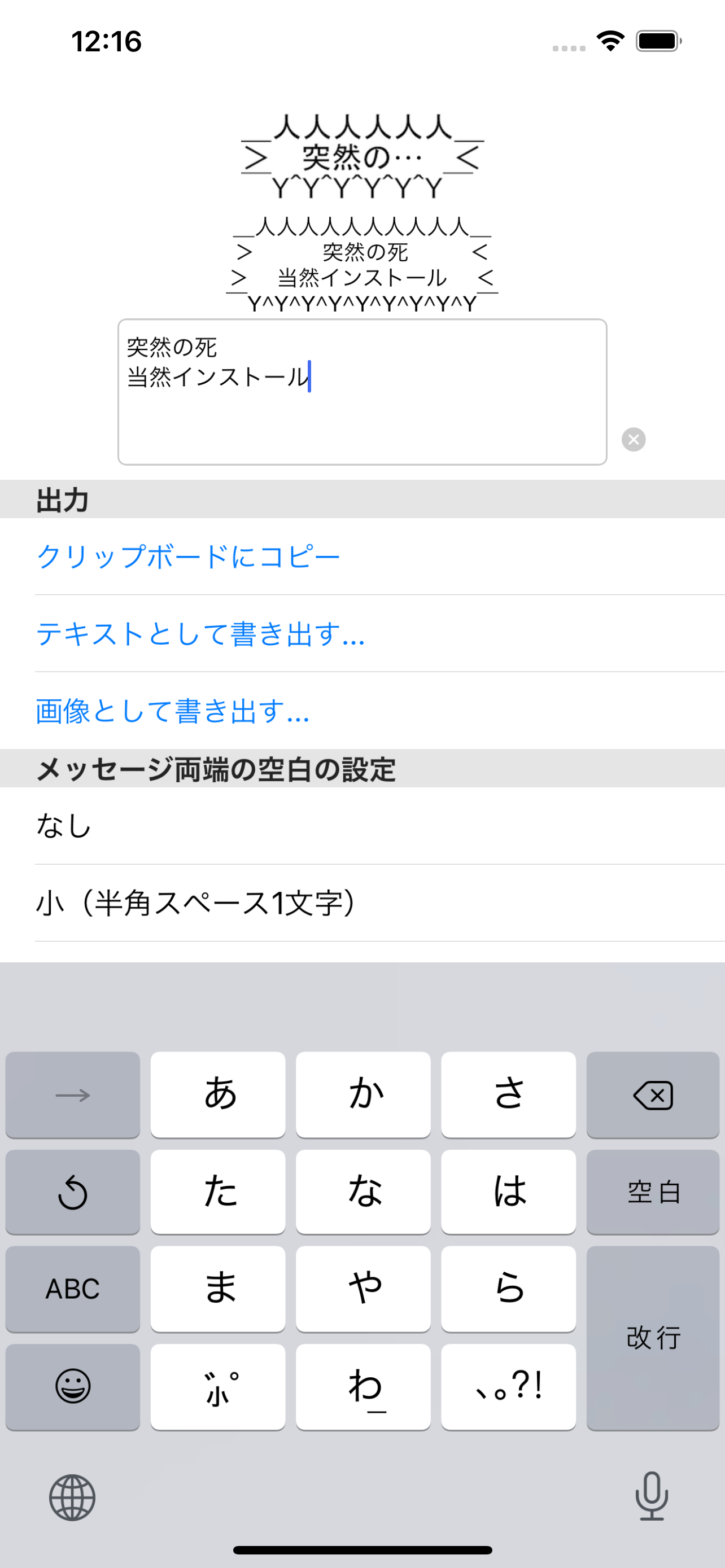Tap the 、。?! punctuation key
This screenshot has height=1568, width=725.
click(509, 1387)
